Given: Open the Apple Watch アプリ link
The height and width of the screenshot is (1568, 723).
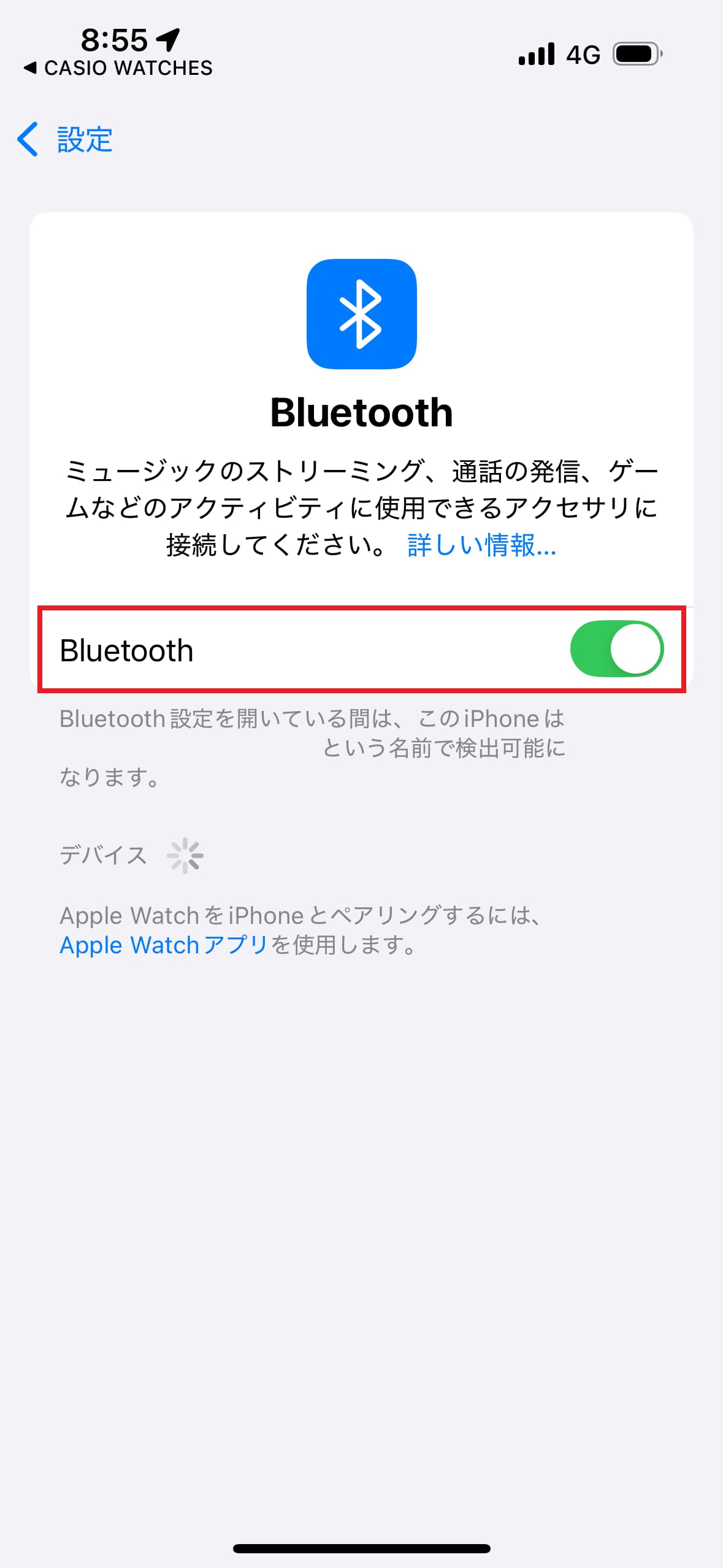Looking at the screenshot, I should (164, 945).
